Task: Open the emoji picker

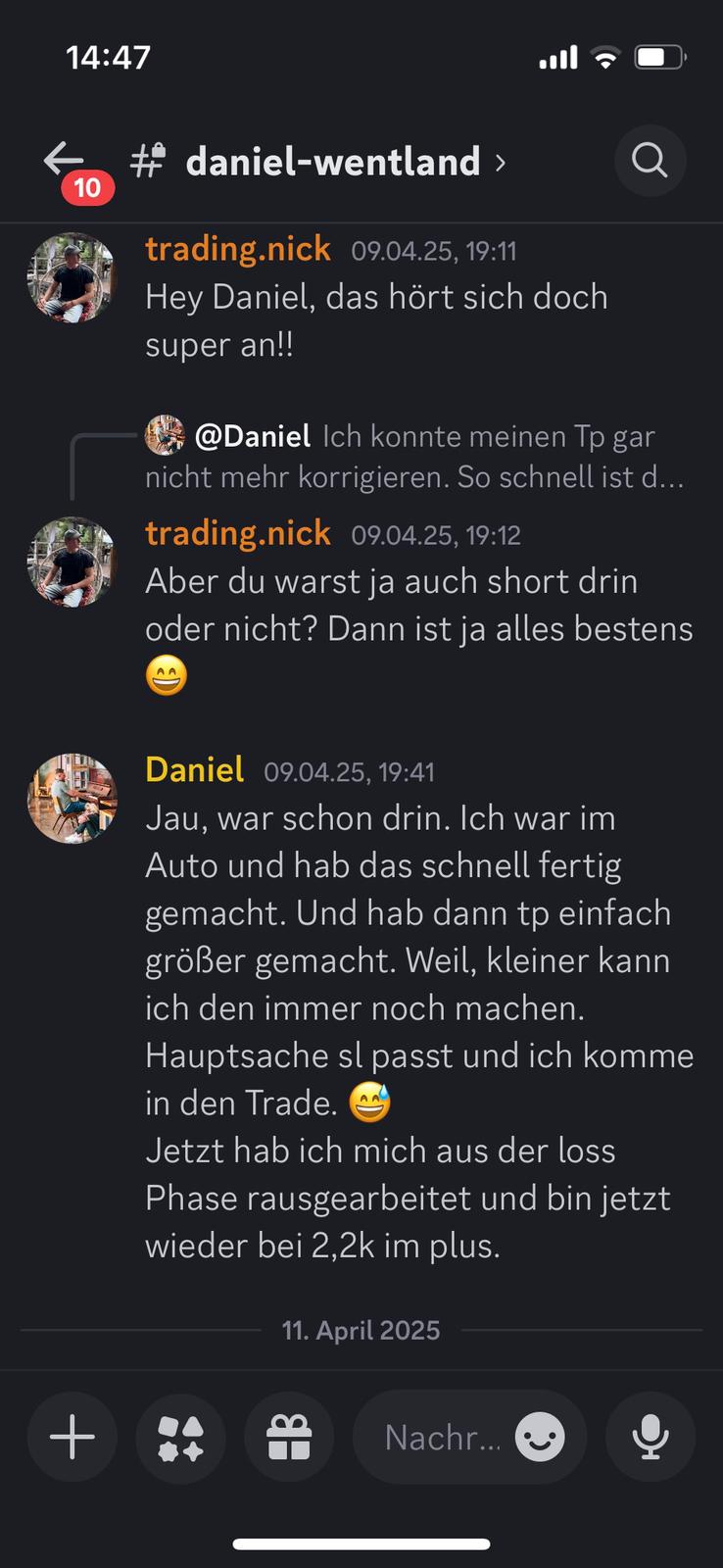Action: pyautogui.click(x=540, y=1438)
